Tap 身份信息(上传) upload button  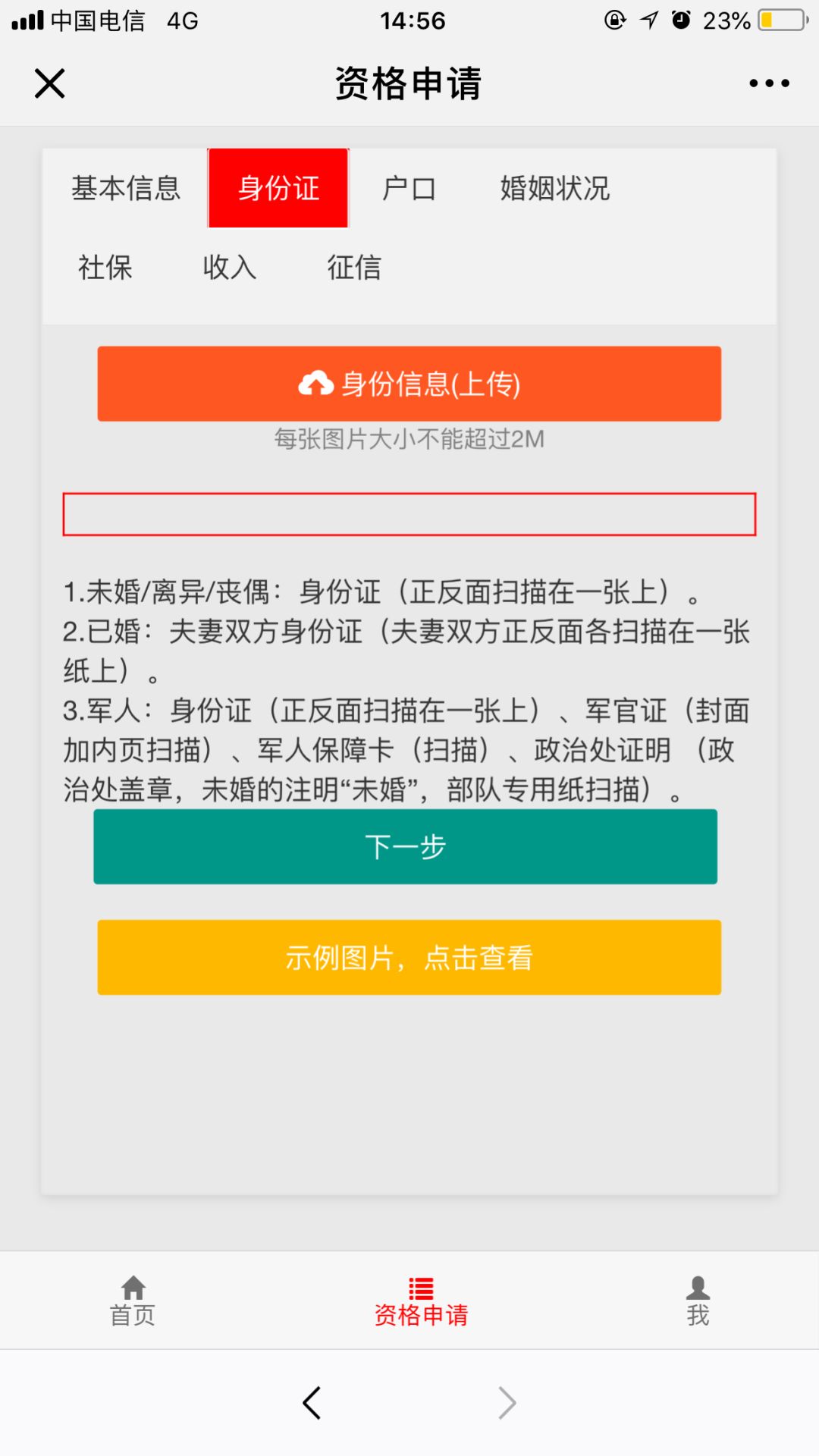409,384
